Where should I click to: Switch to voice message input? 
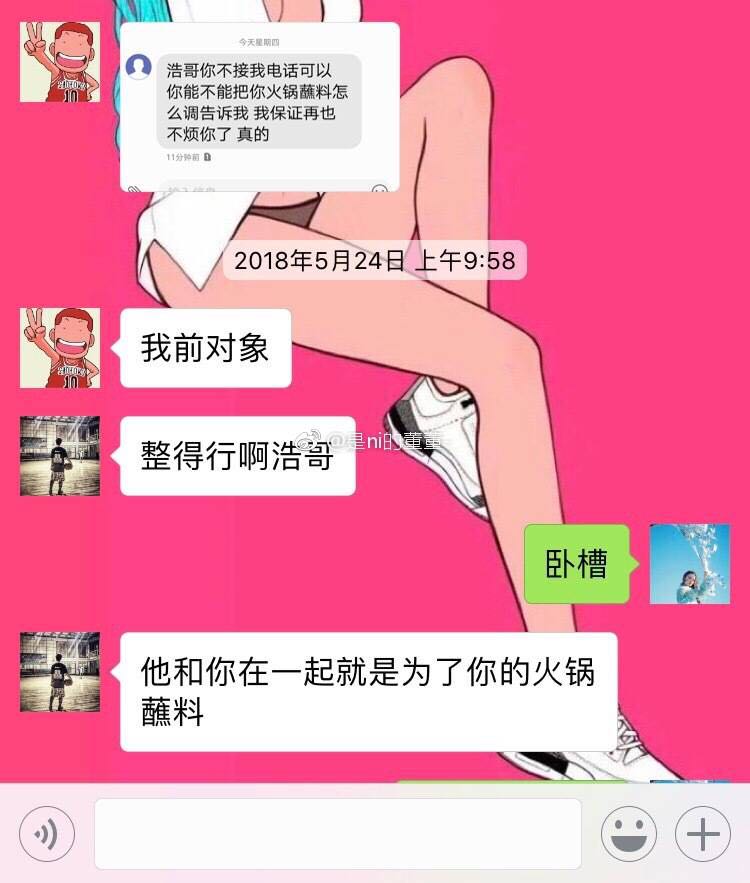click(x=47, y=833)
